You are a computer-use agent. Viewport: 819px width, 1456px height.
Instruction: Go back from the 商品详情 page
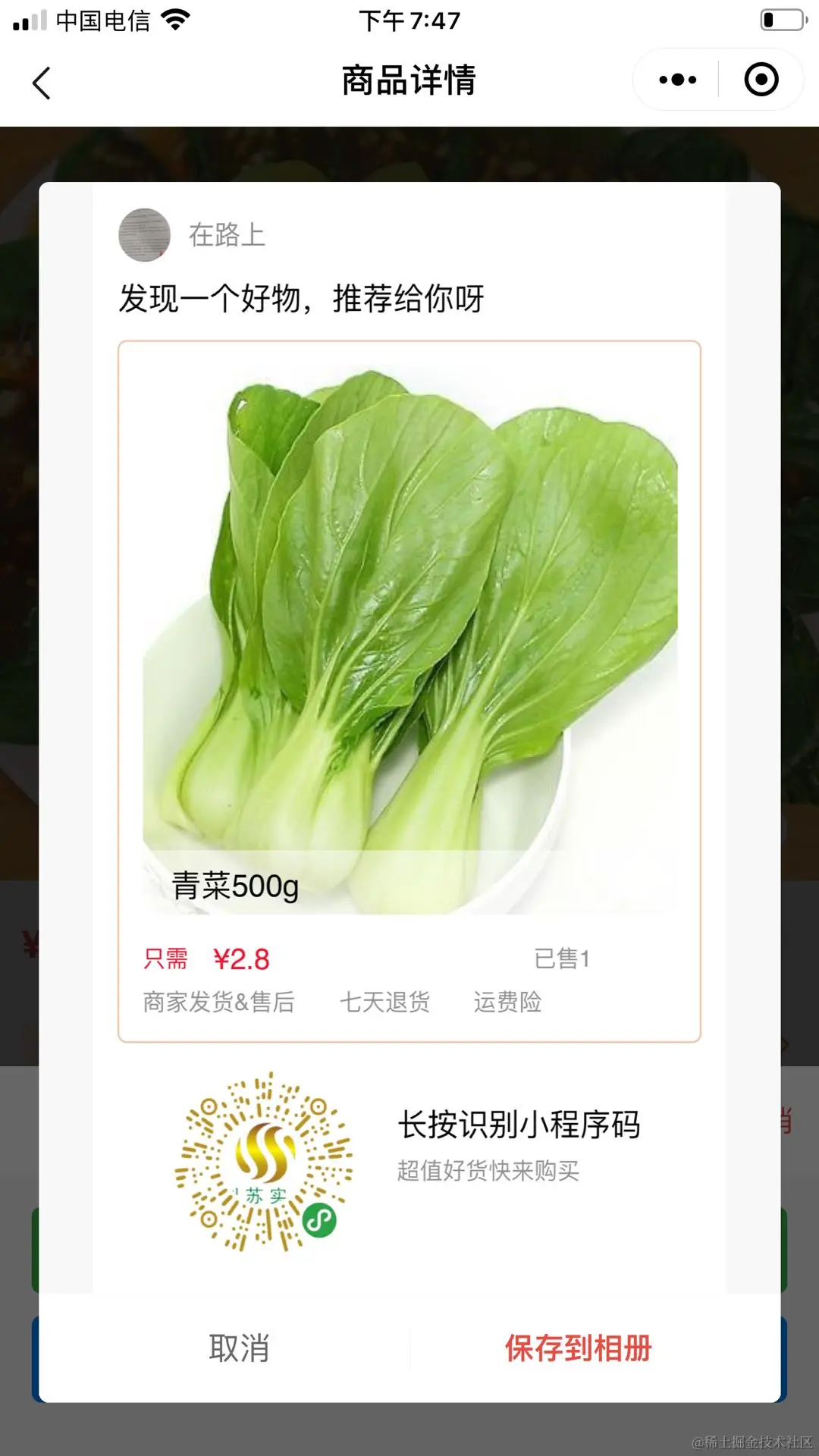[x=42, y=82]
